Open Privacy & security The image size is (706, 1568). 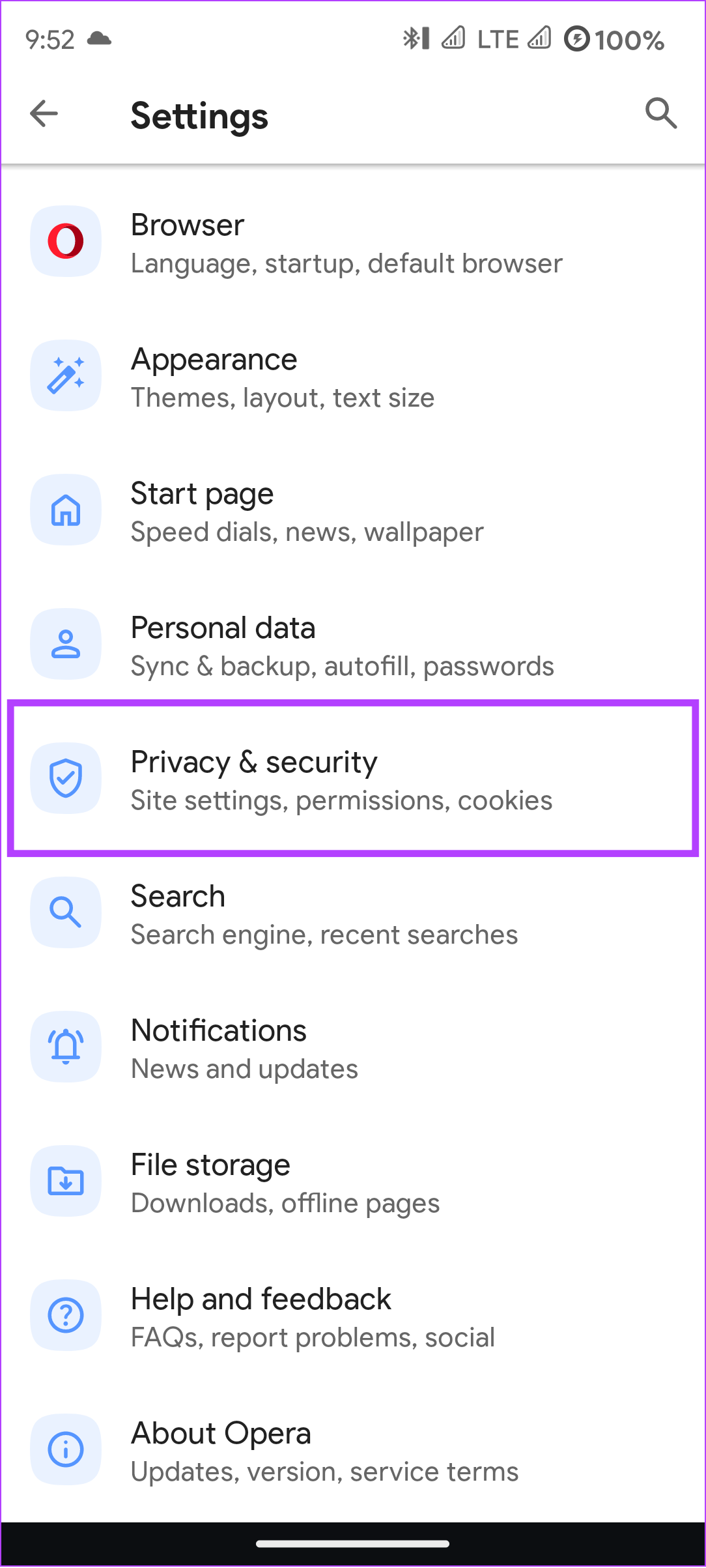pyautogui.click(x=353, y=779)
